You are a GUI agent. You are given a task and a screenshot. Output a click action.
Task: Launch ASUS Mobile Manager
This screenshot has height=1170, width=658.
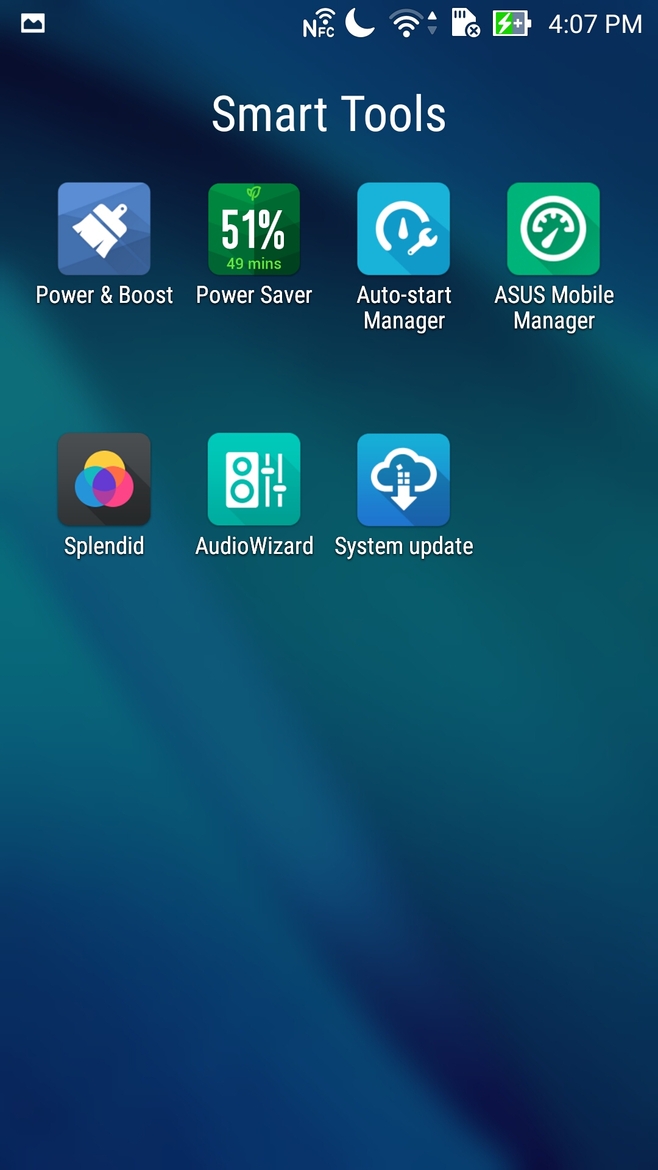pyautogui.click(x=553, y=229)
